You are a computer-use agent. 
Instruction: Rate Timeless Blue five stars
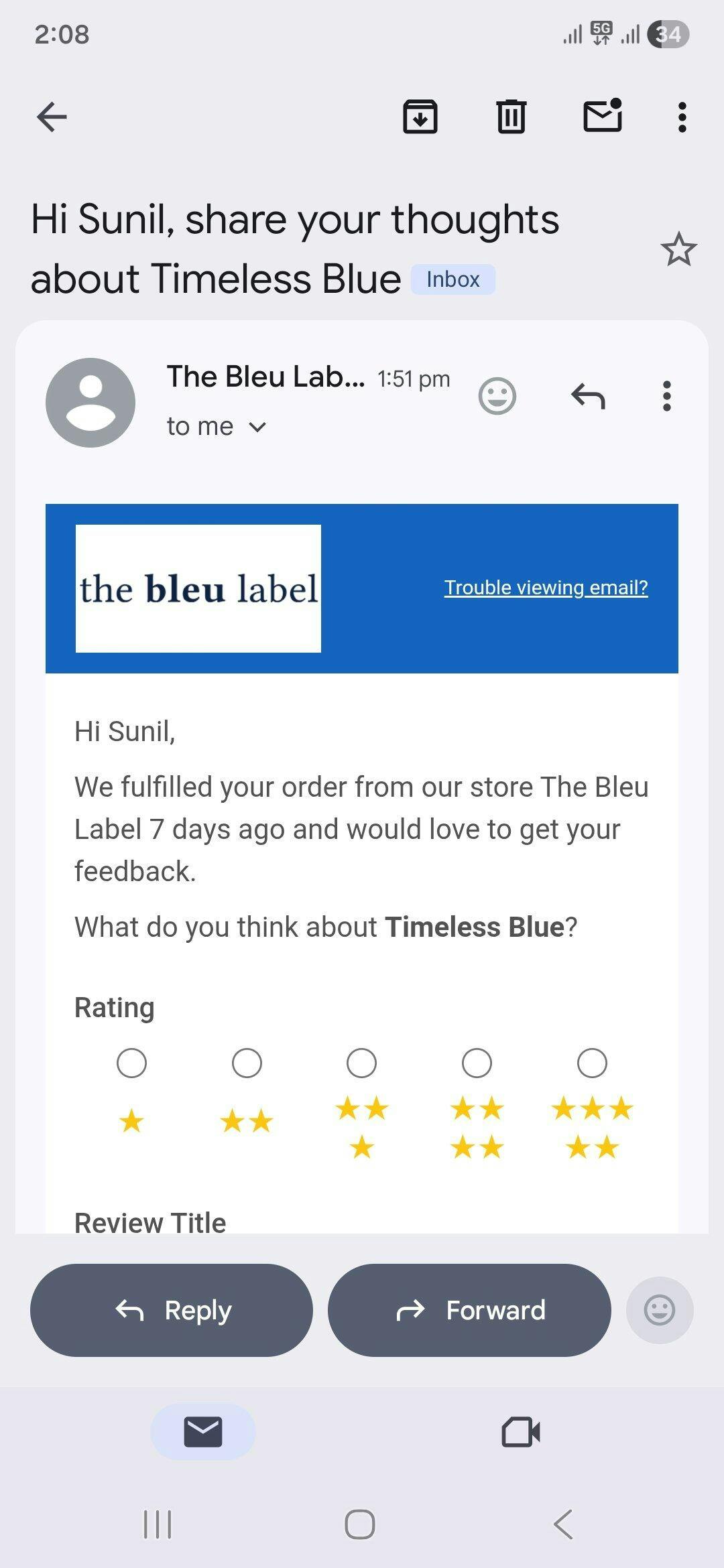coord(592,1063)
